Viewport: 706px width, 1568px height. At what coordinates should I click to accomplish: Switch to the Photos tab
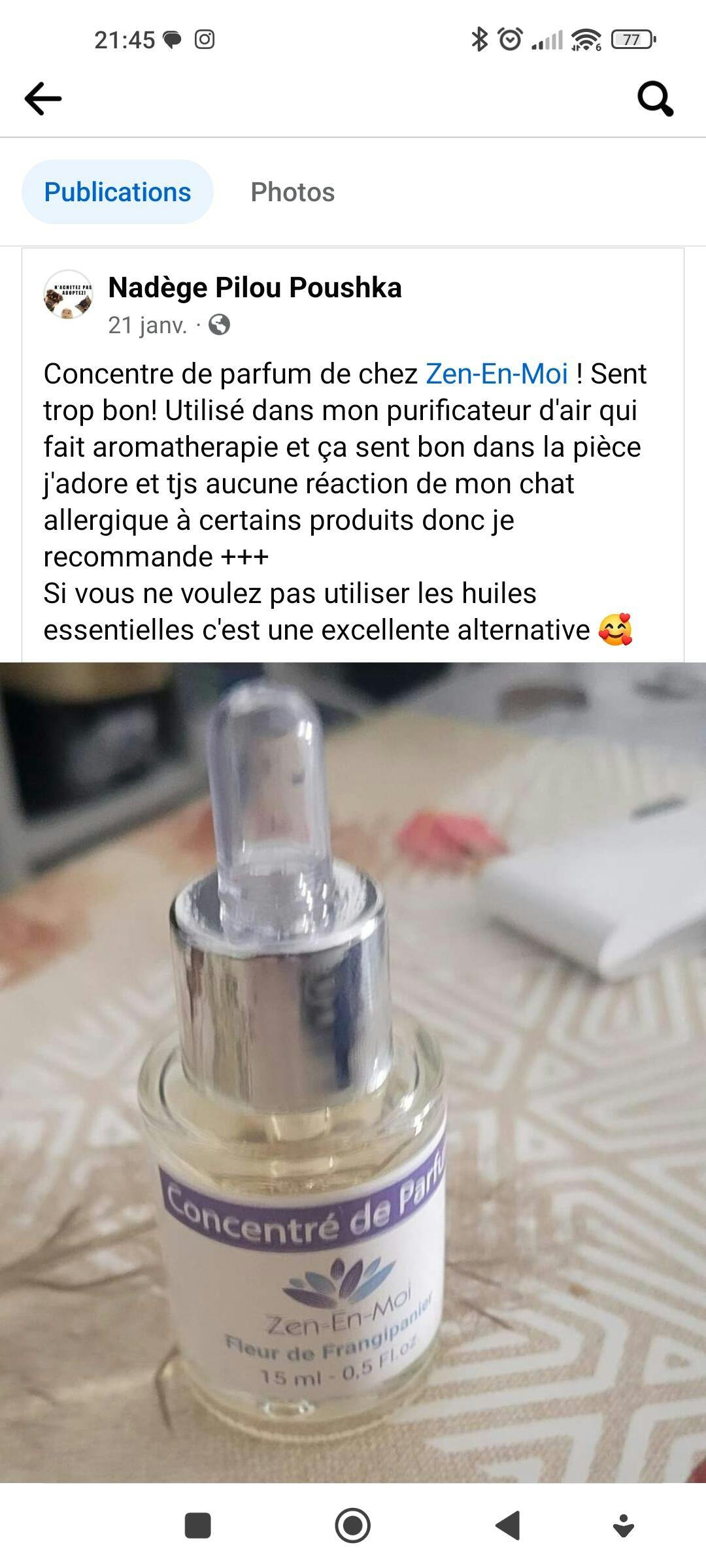(292, 192)
